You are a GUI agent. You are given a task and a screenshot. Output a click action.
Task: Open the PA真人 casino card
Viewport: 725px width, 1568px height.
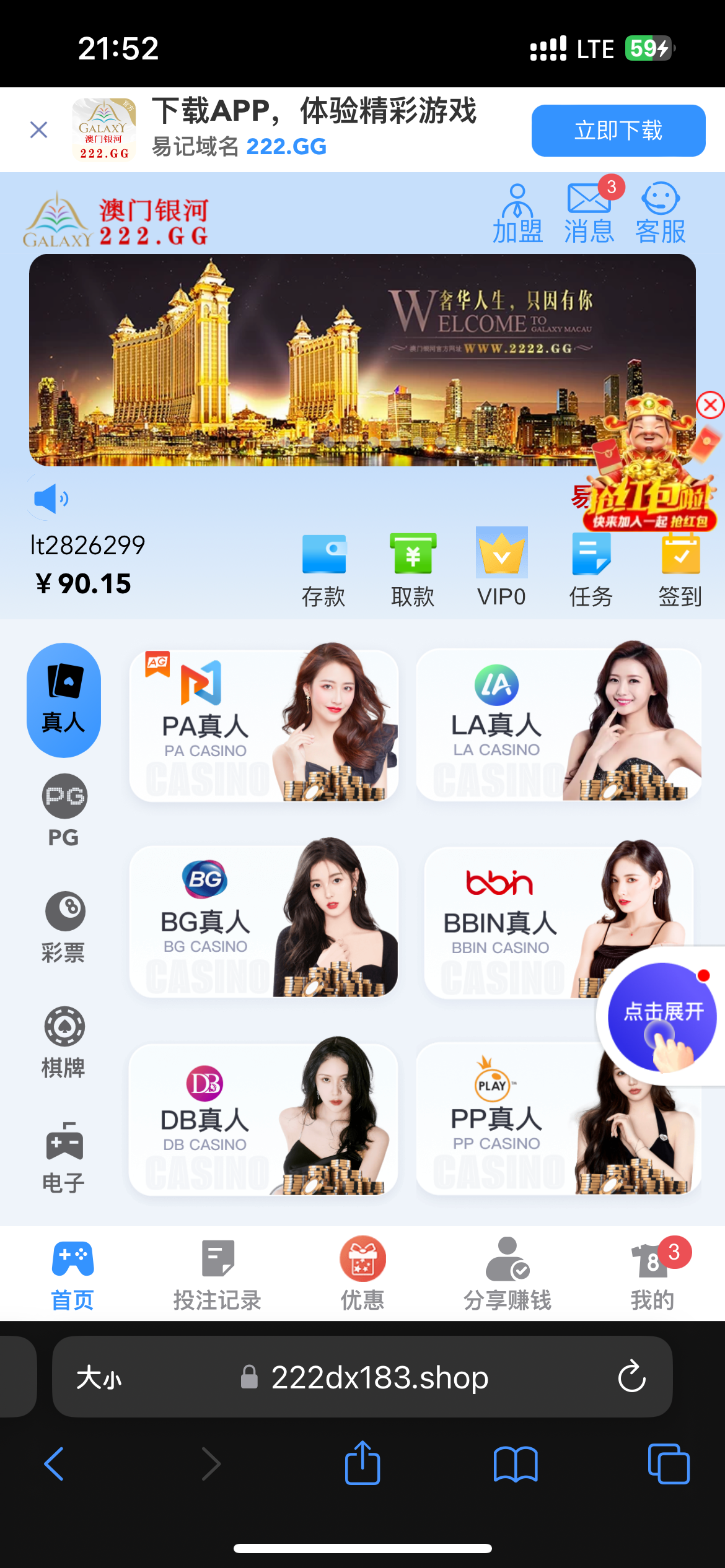pyautogui.click(x=263, y=725)
